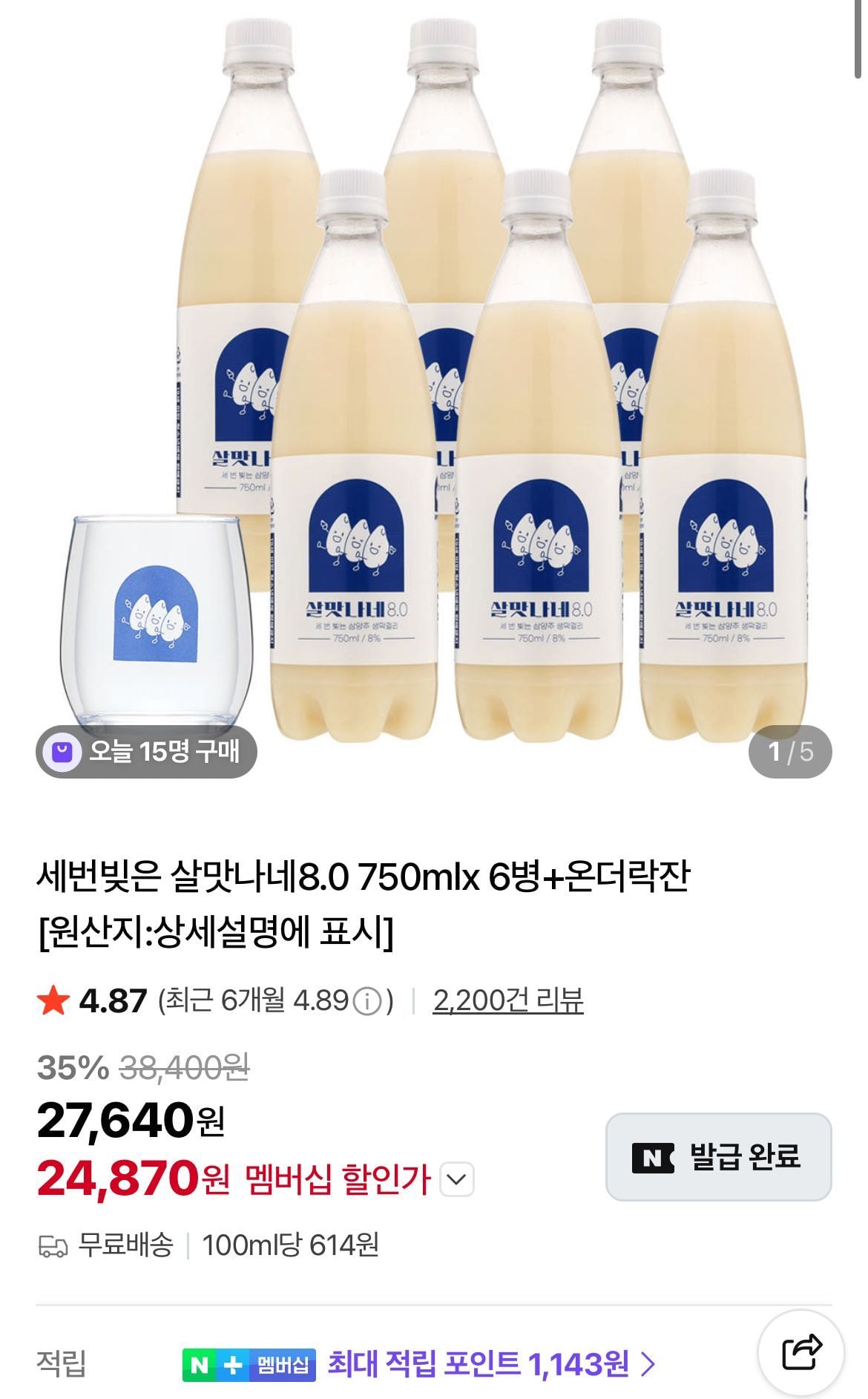Screen dimensions: 868x1399
Task: Expand the 멤버십 할인가 price details
Action: pyautogui.click(x=457, y=1179)
